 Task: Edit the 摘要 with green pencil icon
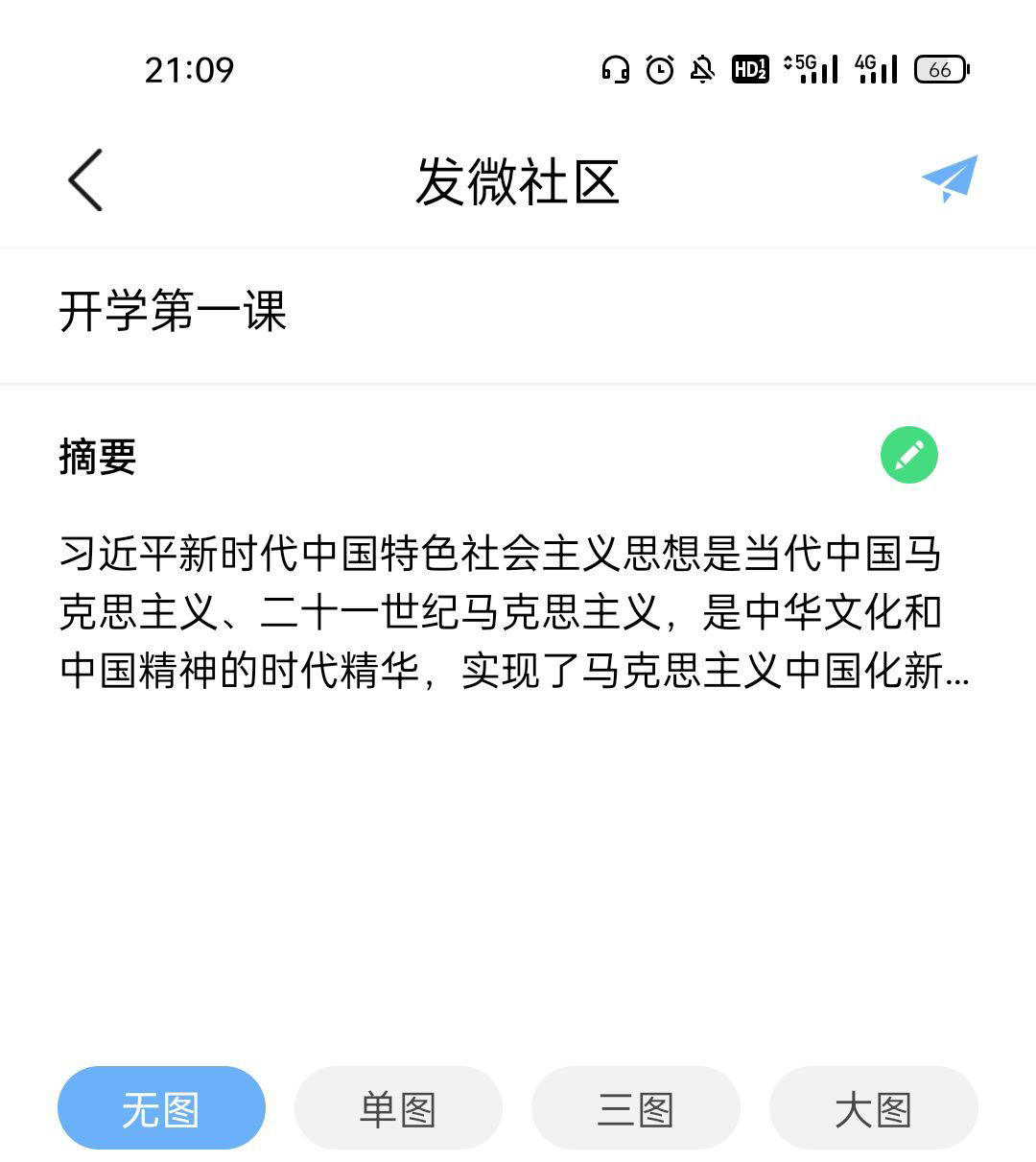tap(908, 455)
